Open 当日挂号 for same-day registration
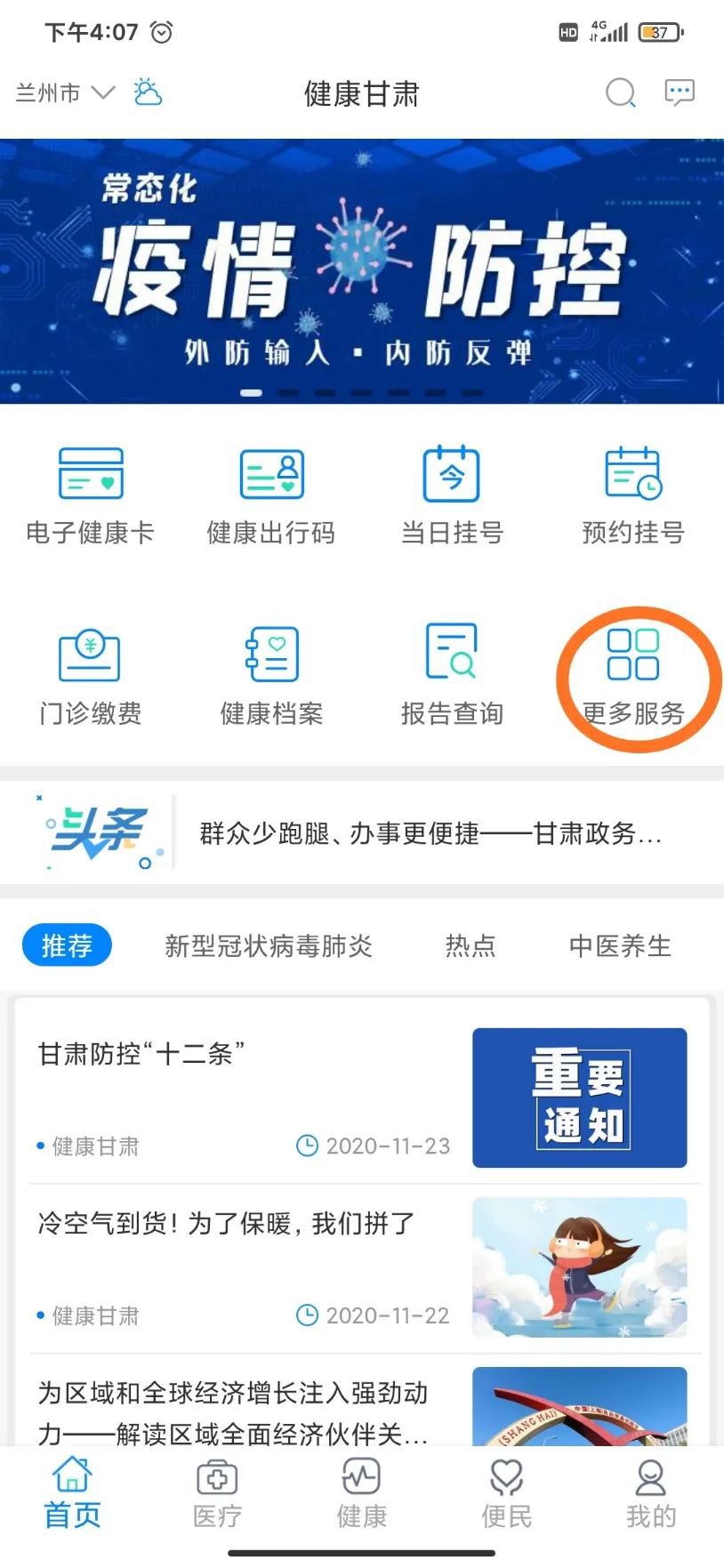724x1568 pixels. pyautogui.click(x=452, y=495)
